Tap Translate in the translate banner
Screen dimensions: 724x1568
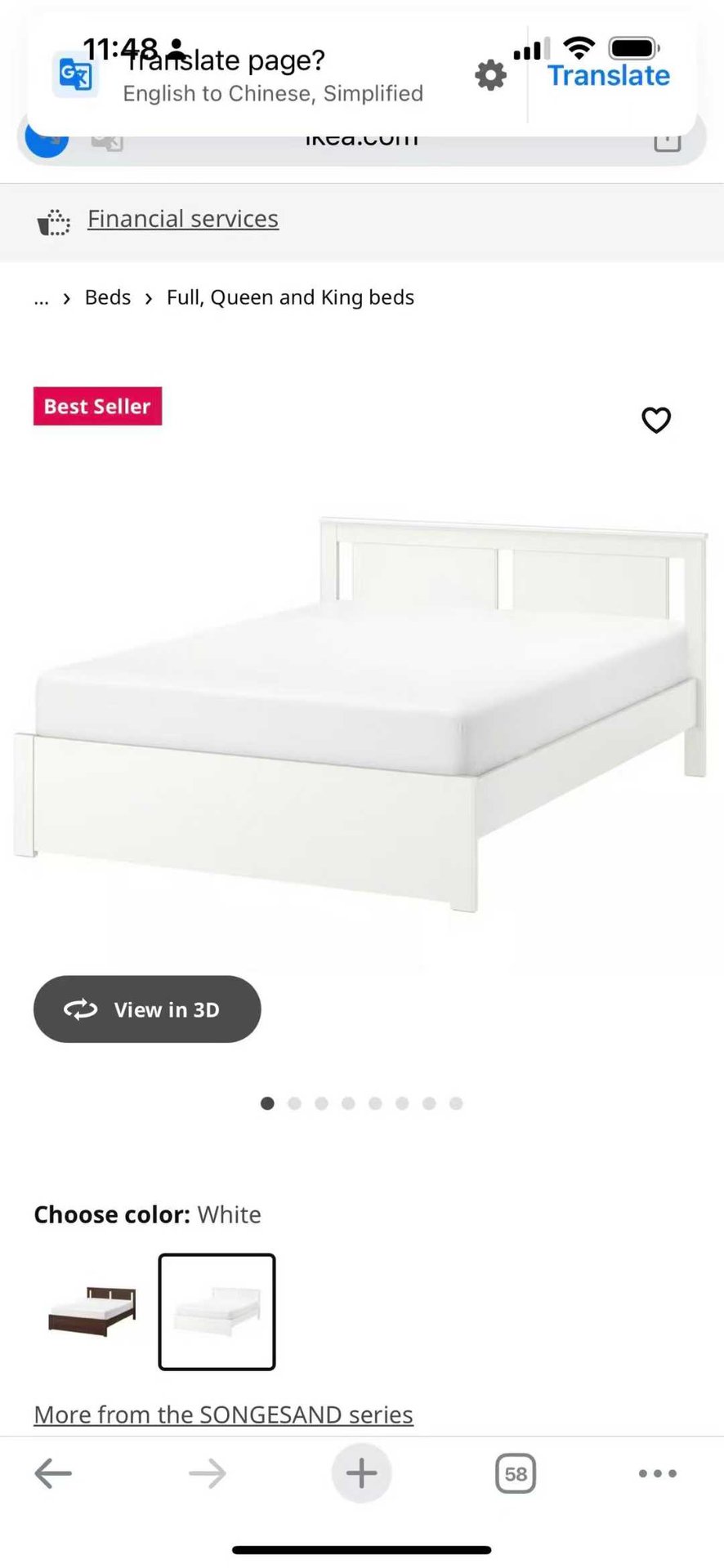coord(608,76)
